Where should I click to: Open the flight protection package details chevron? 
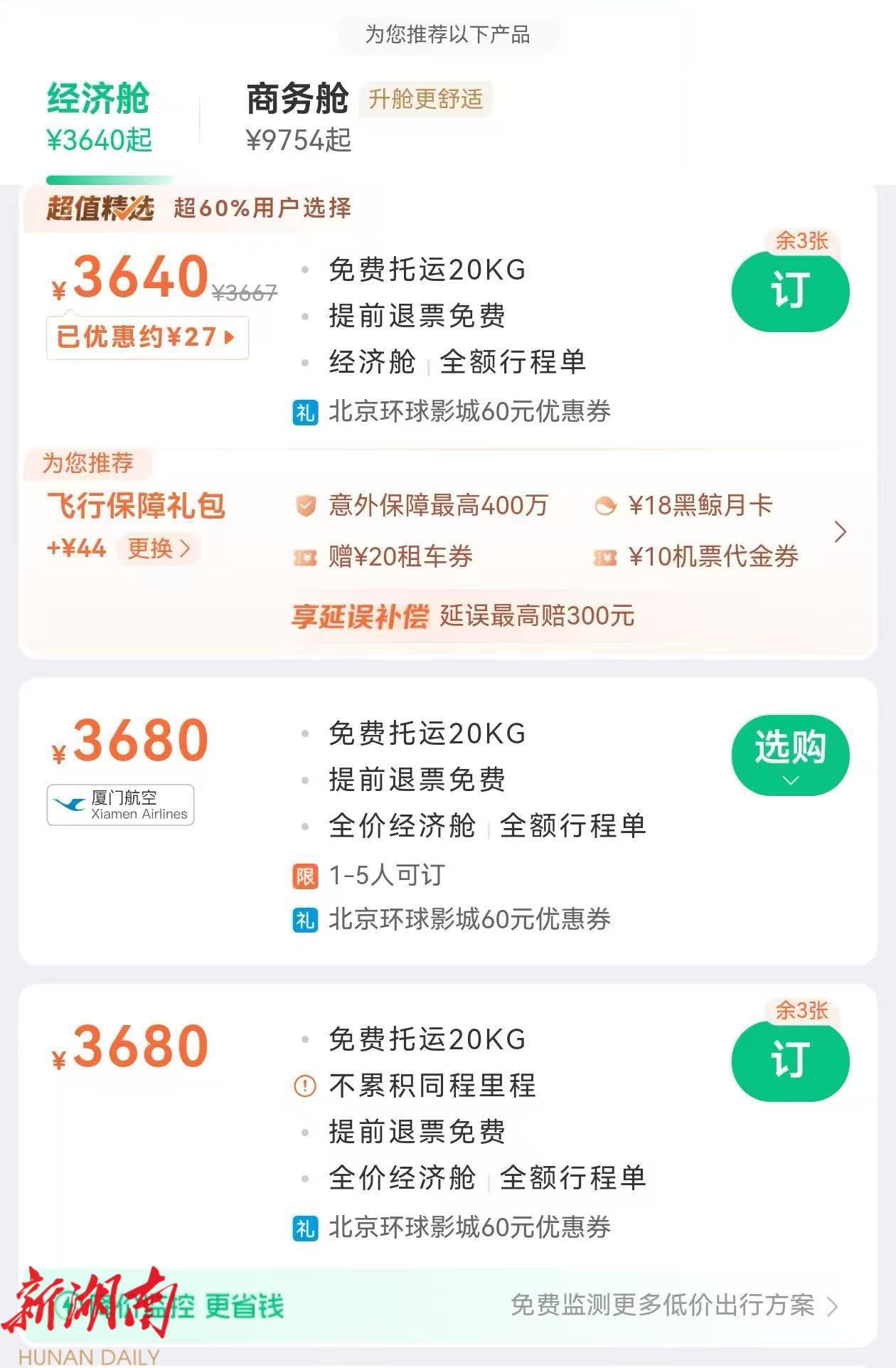[x=840, y=531]
